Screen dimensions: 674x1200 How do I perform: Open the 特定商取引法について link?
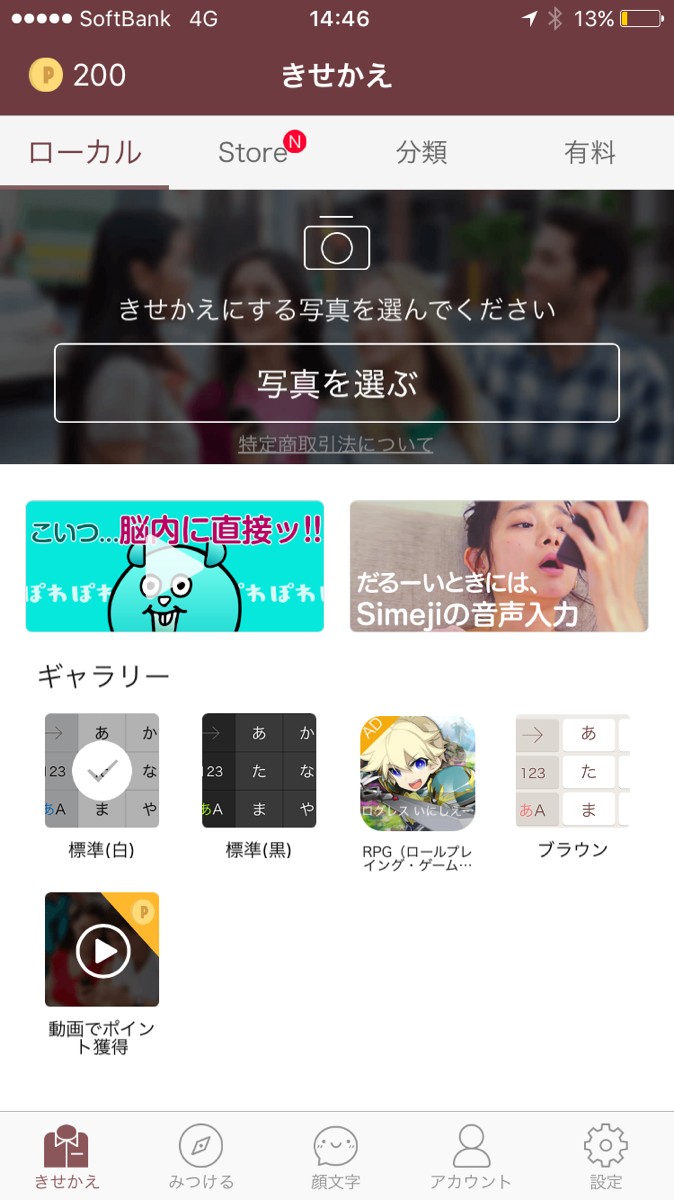point(336,444)
